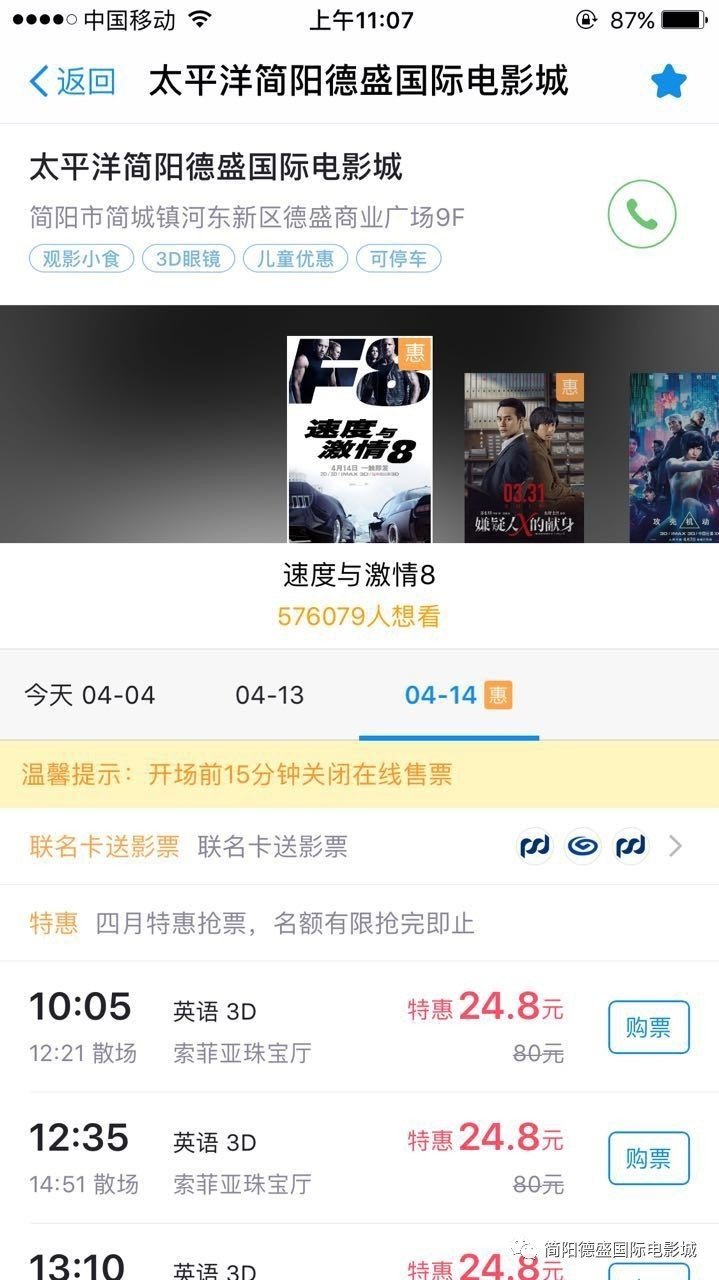
Task: Select the 攻壳机动队 poster thumbnail
Action: [674, 457]
